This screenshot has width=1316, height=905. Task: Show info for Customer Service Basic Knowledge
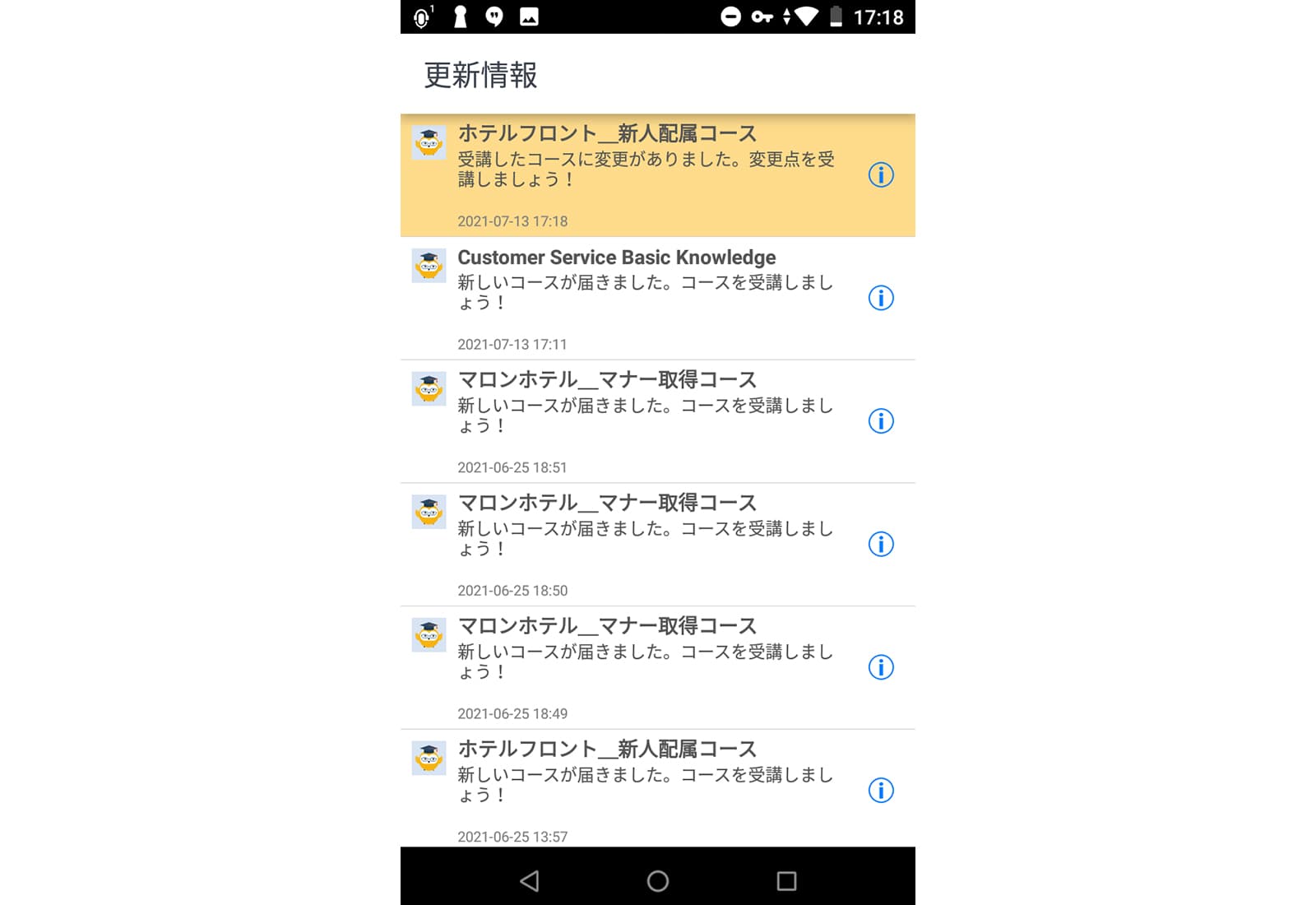881,298
